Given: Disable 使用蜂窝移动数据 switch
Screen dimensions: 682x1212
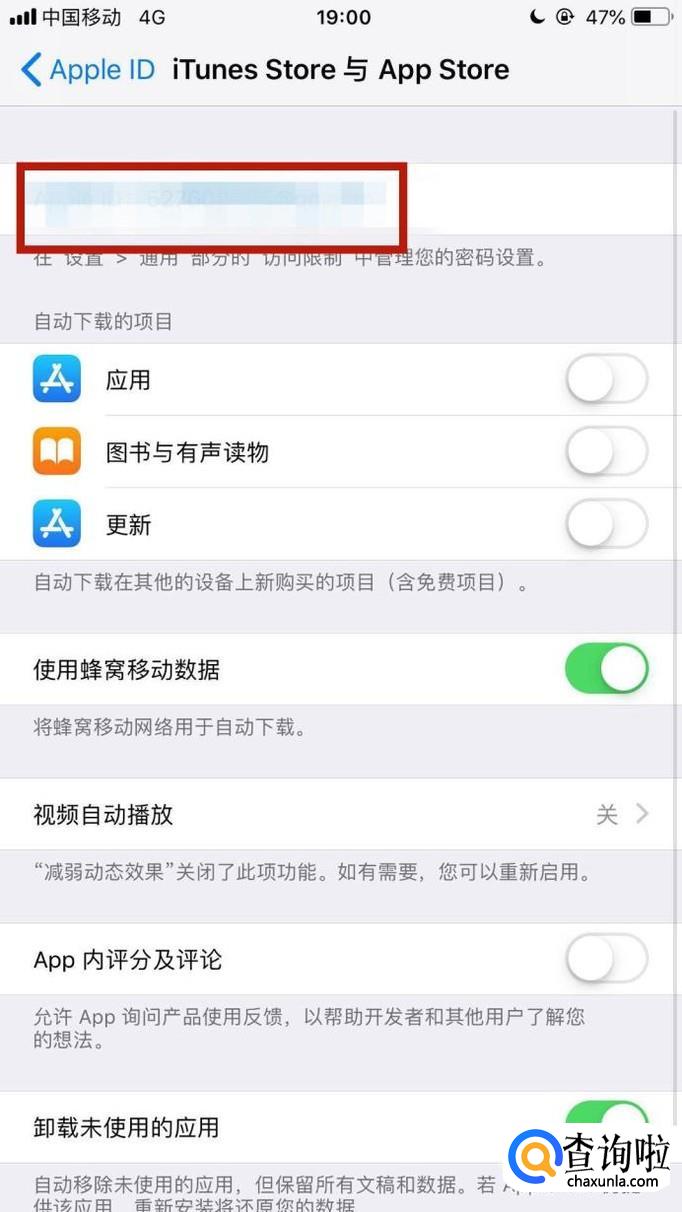Looking at the screenshot, I should [607, 669].
